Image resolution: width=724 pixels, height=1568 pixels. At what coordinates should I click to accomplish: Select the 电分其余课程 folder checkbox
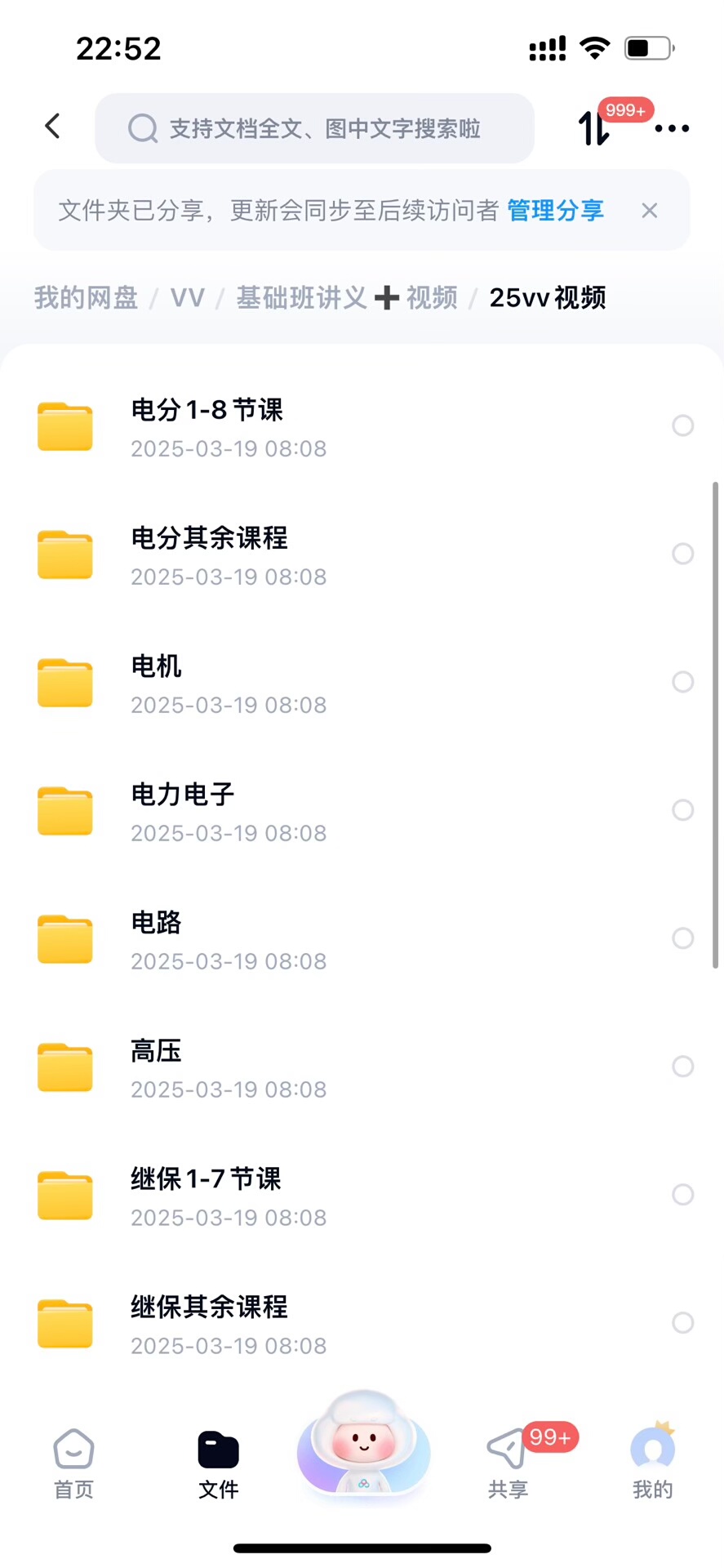682,554
